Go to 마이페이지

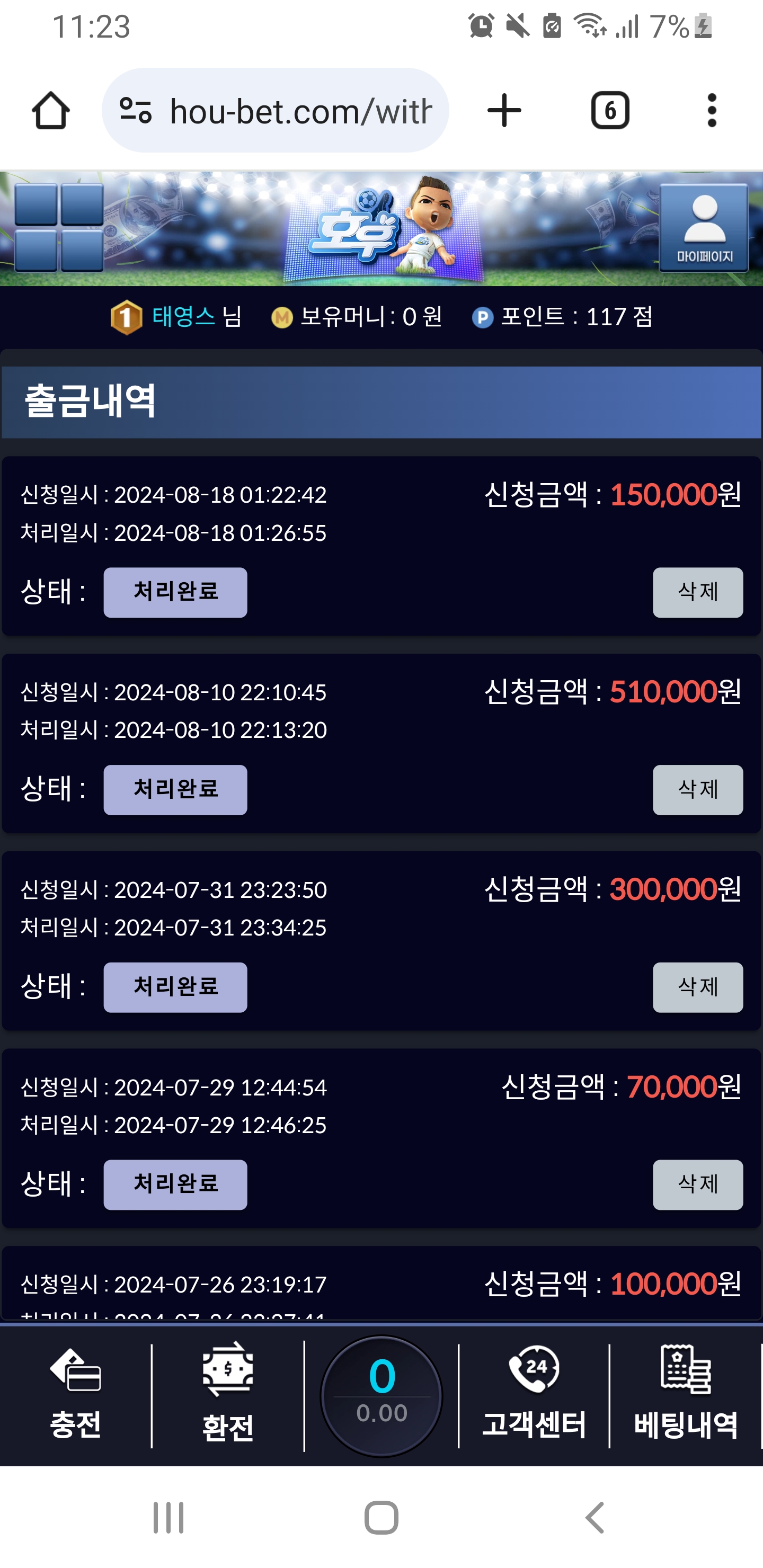pos(704,228)
